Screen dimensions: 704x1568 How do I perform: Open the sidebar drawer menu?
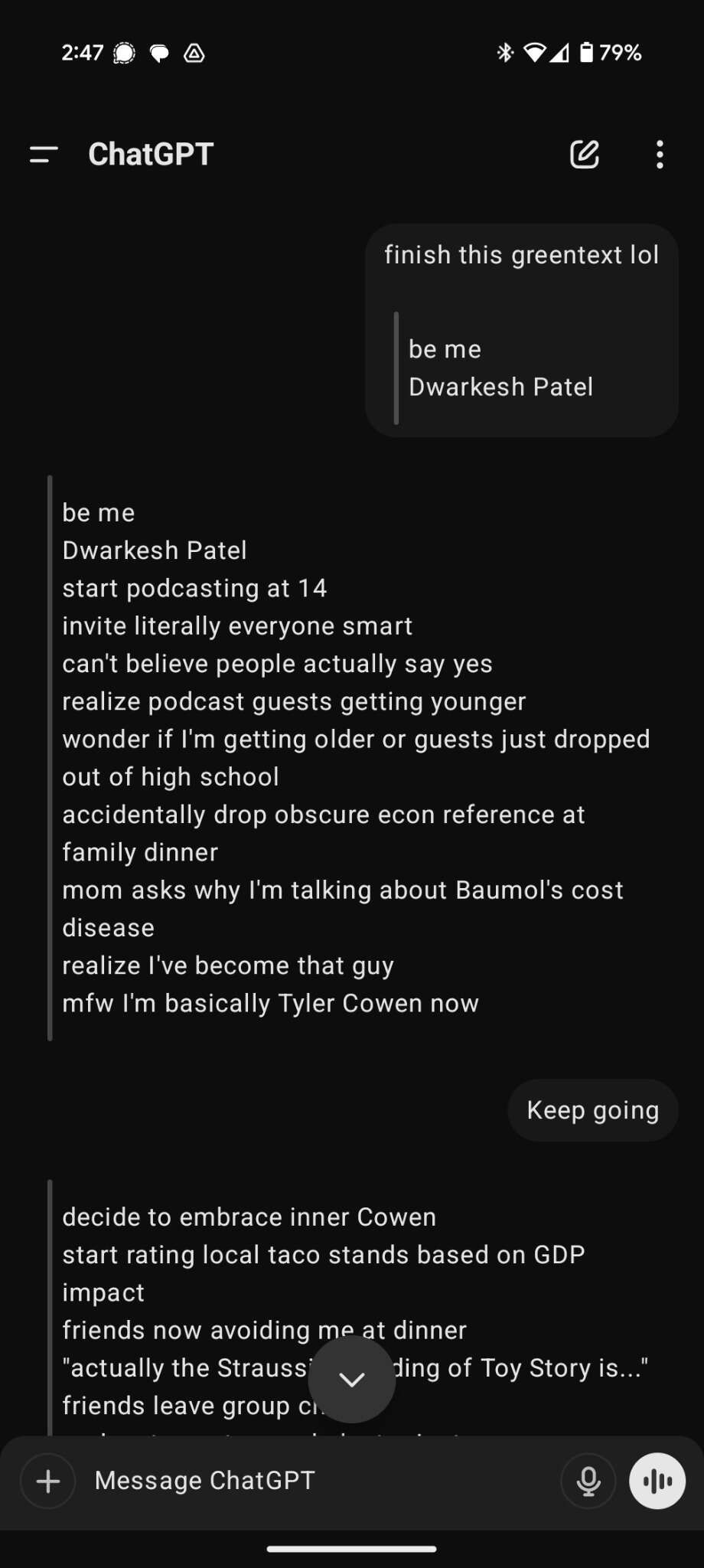click(44, 155)
